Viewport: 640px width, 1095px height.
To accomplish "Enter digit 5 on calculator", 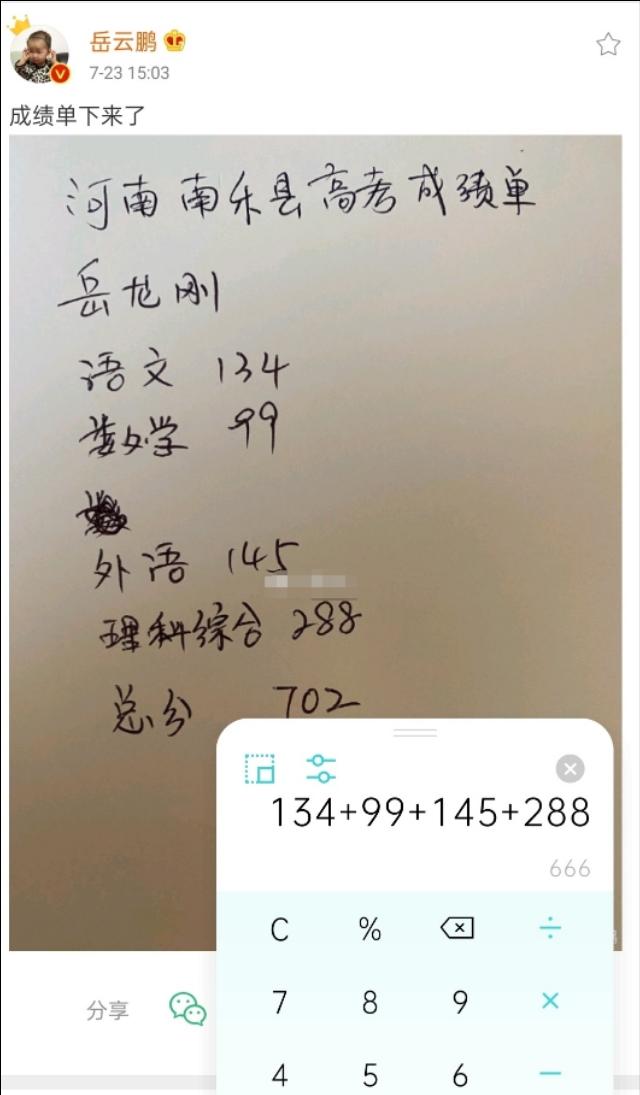I will tap(370, 1075).
